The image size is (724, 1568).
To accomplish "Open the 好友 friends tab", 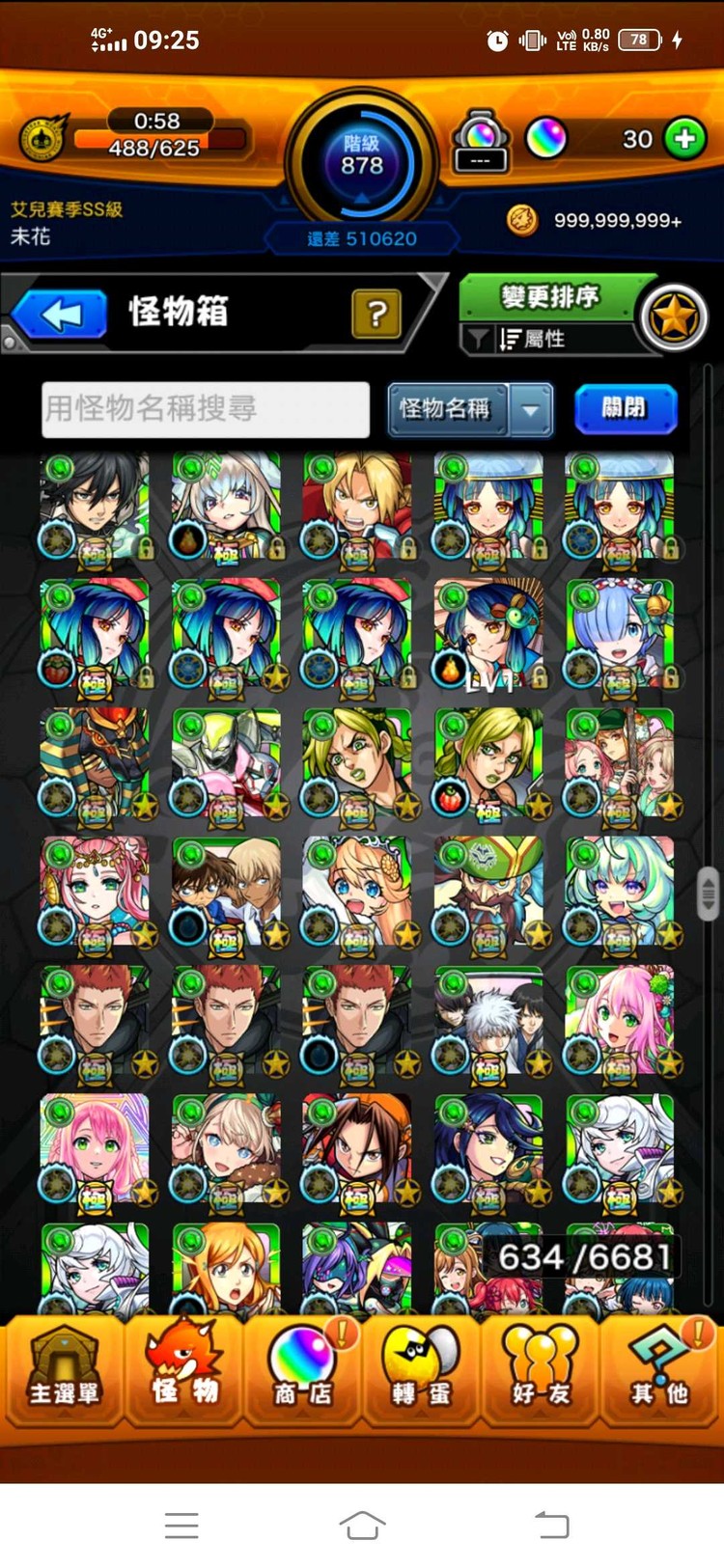I will tap(539, 1372).
